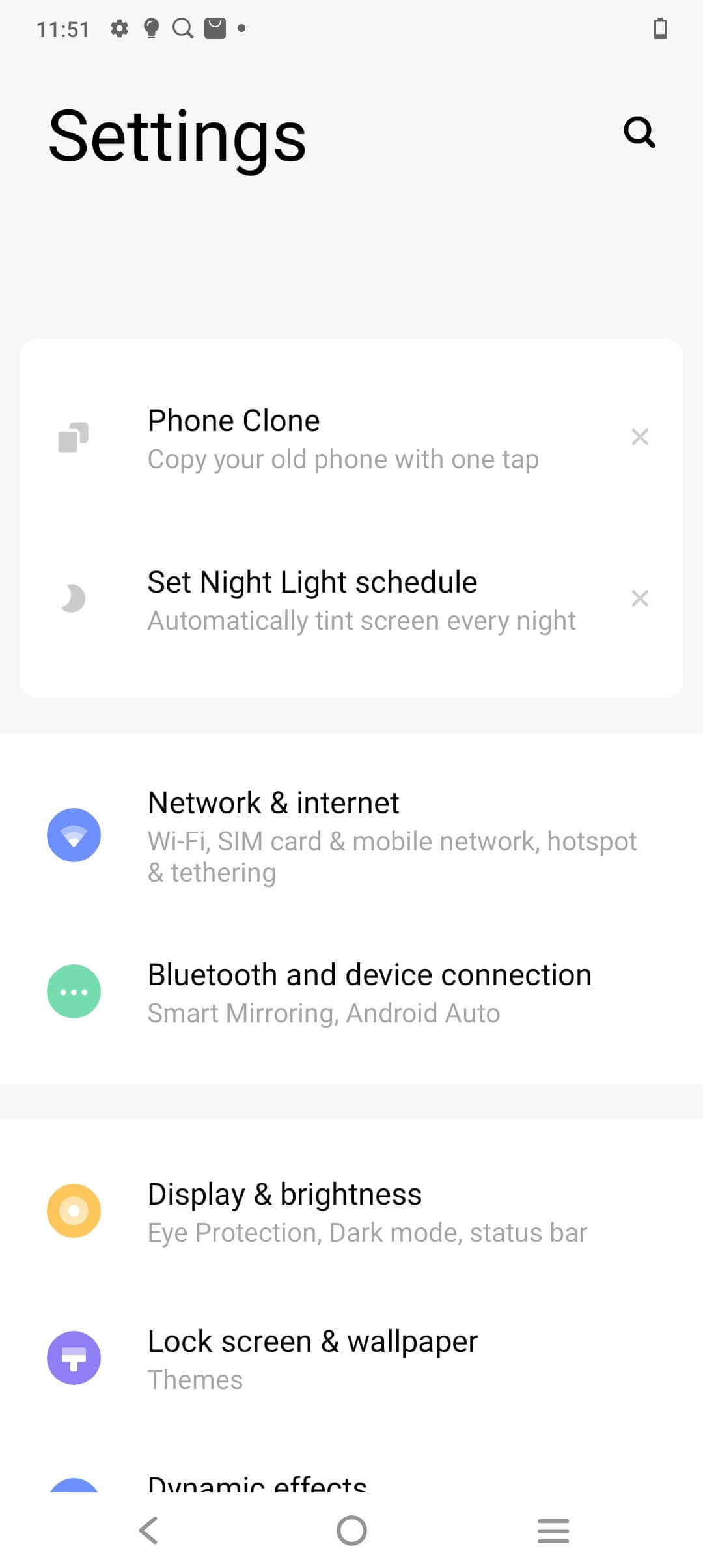Select Lock screen & wallpaper
703x1568 pixels.
point(351,1358)
